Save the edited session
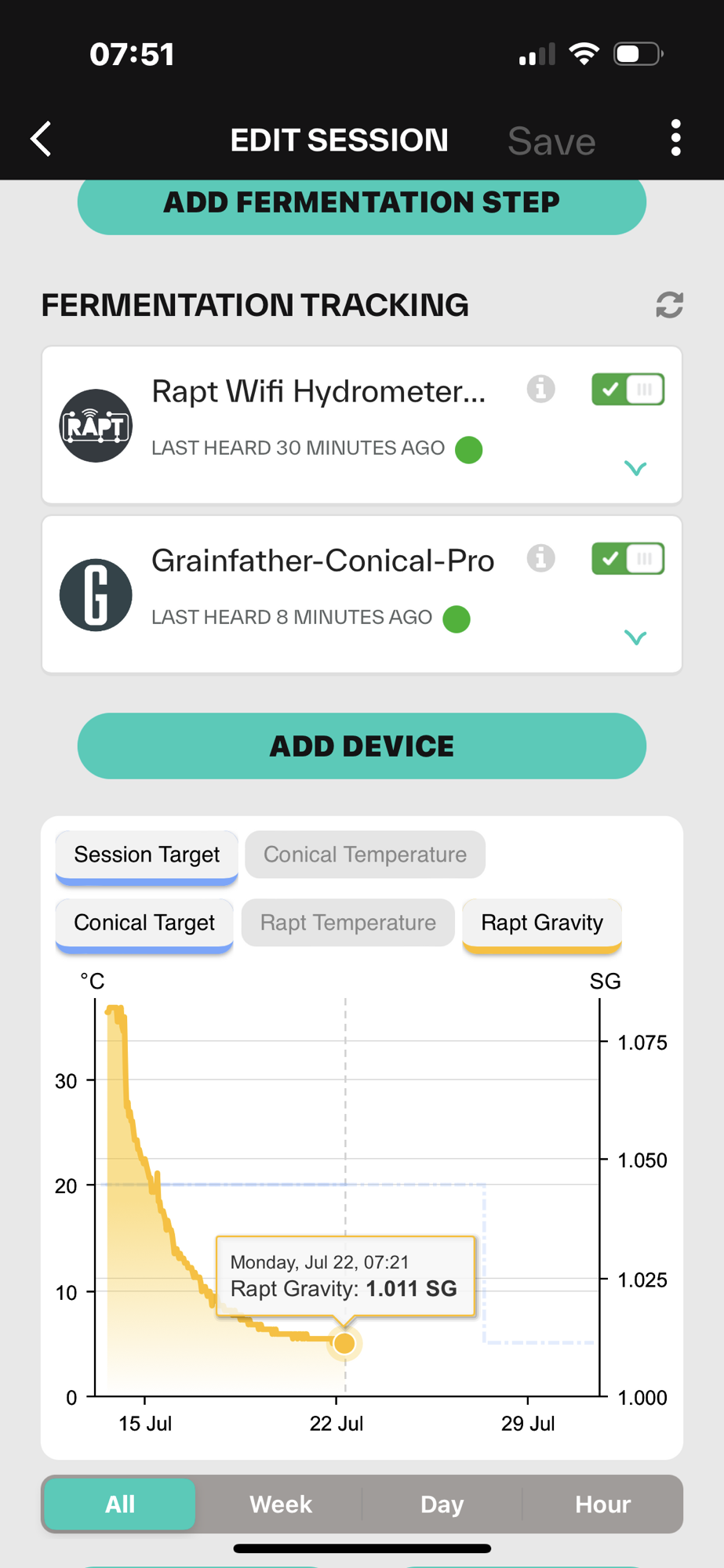The height and width of the screenshot is (1568, 724). point(551,141)
